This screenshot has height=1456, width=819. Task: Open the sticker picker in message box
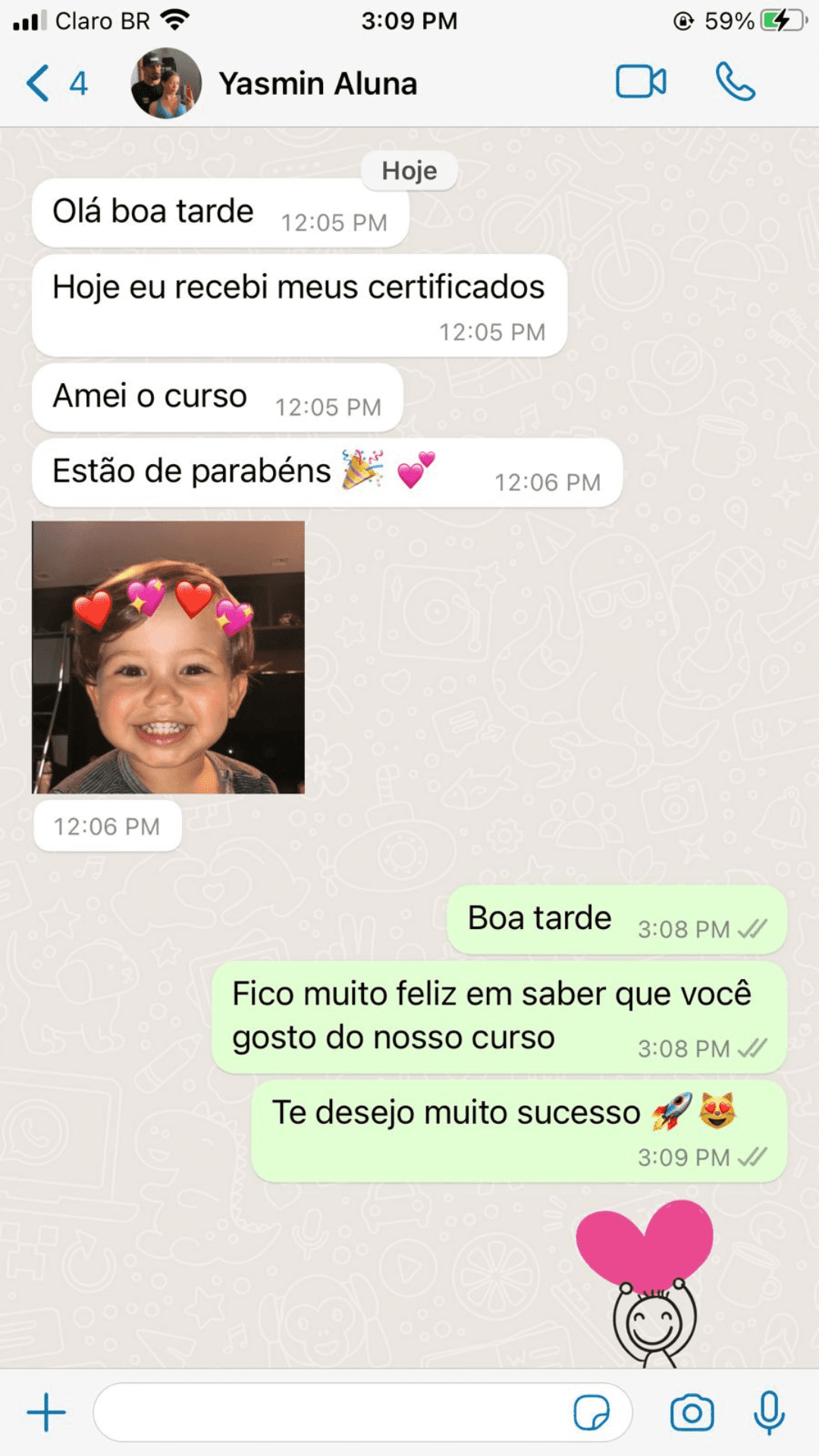coord(591,1413)
